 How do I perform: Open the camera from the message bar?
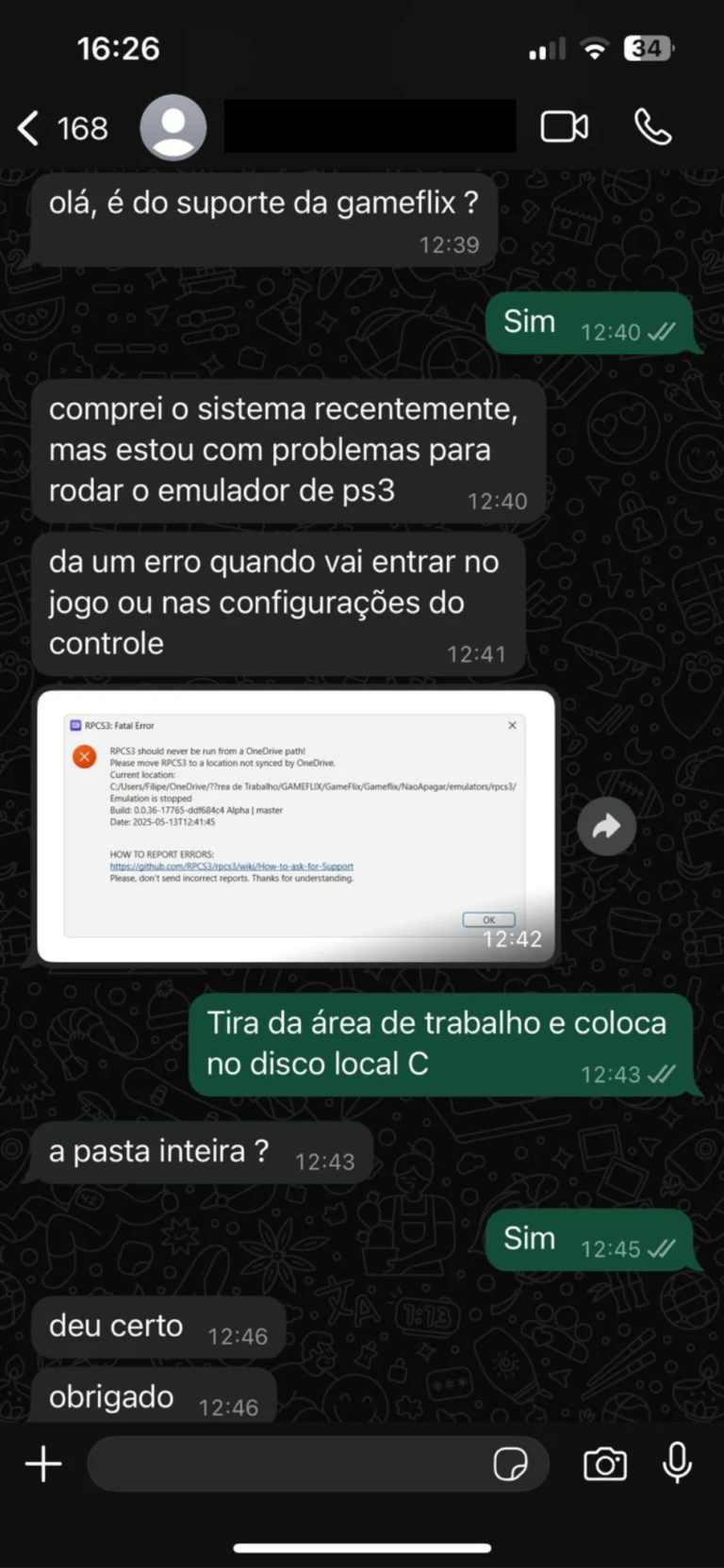(603, 1463)
